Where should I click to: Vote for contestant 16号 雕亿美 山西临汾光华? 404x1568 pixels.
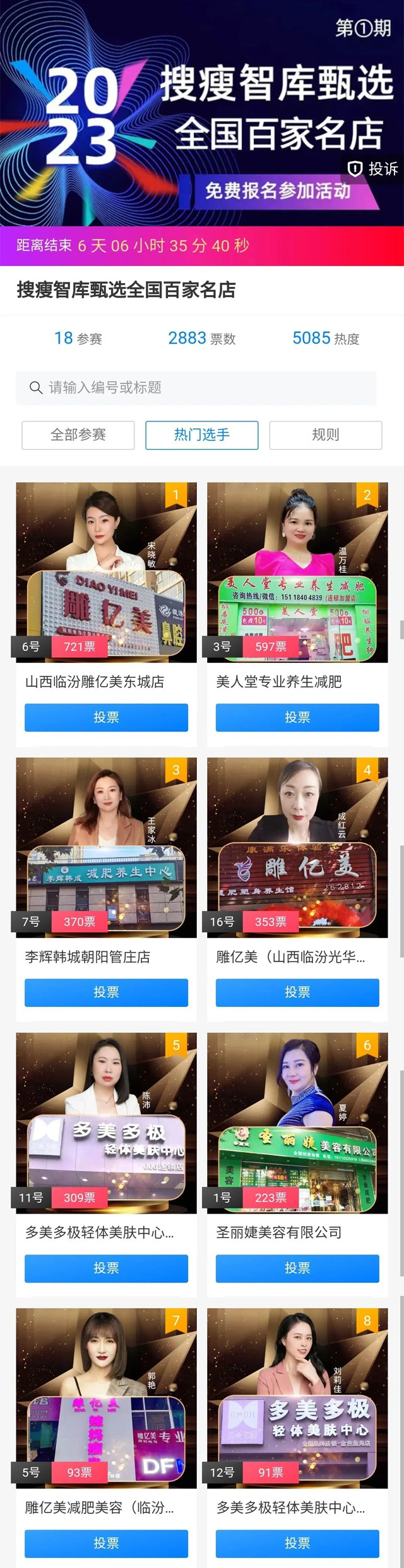297,992
